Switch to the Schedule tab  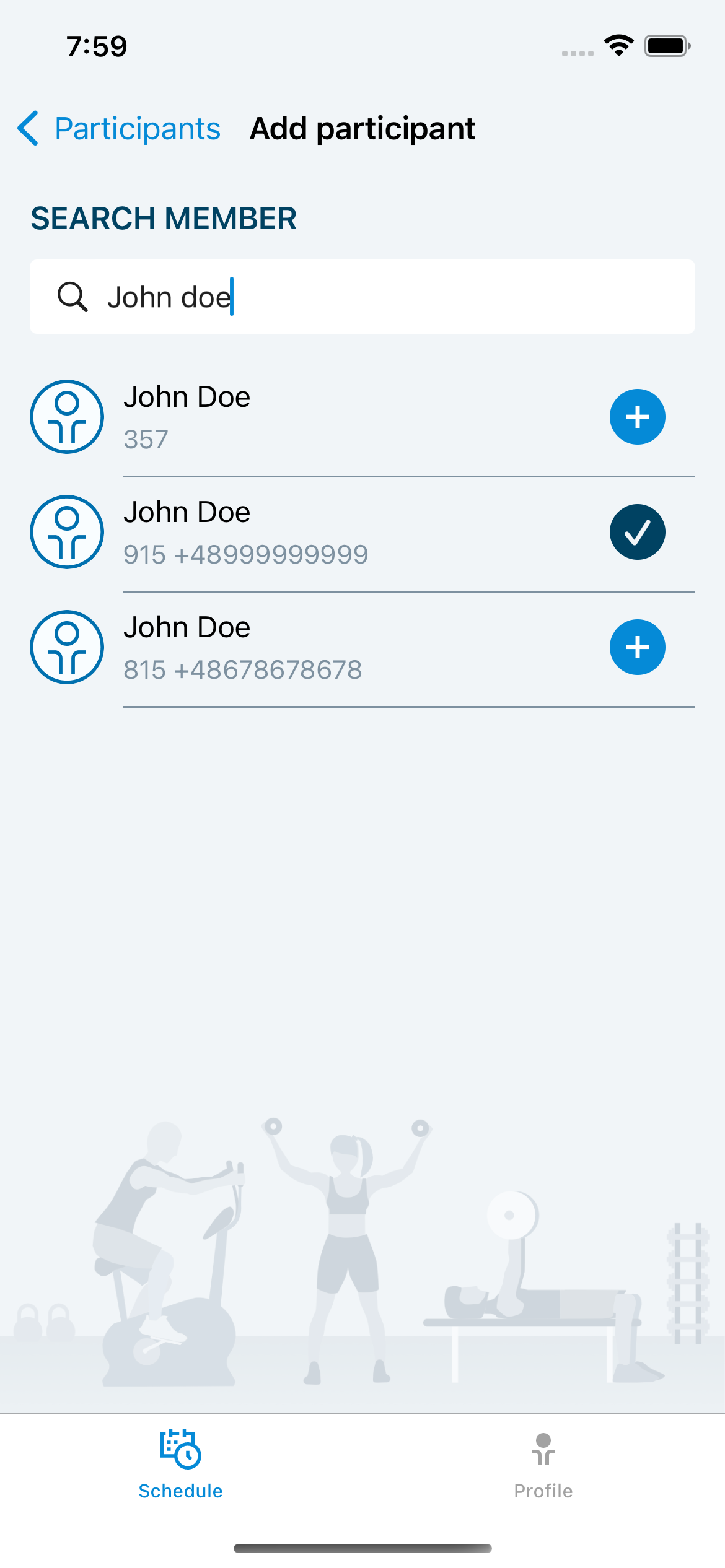[x=180, y=1464]
